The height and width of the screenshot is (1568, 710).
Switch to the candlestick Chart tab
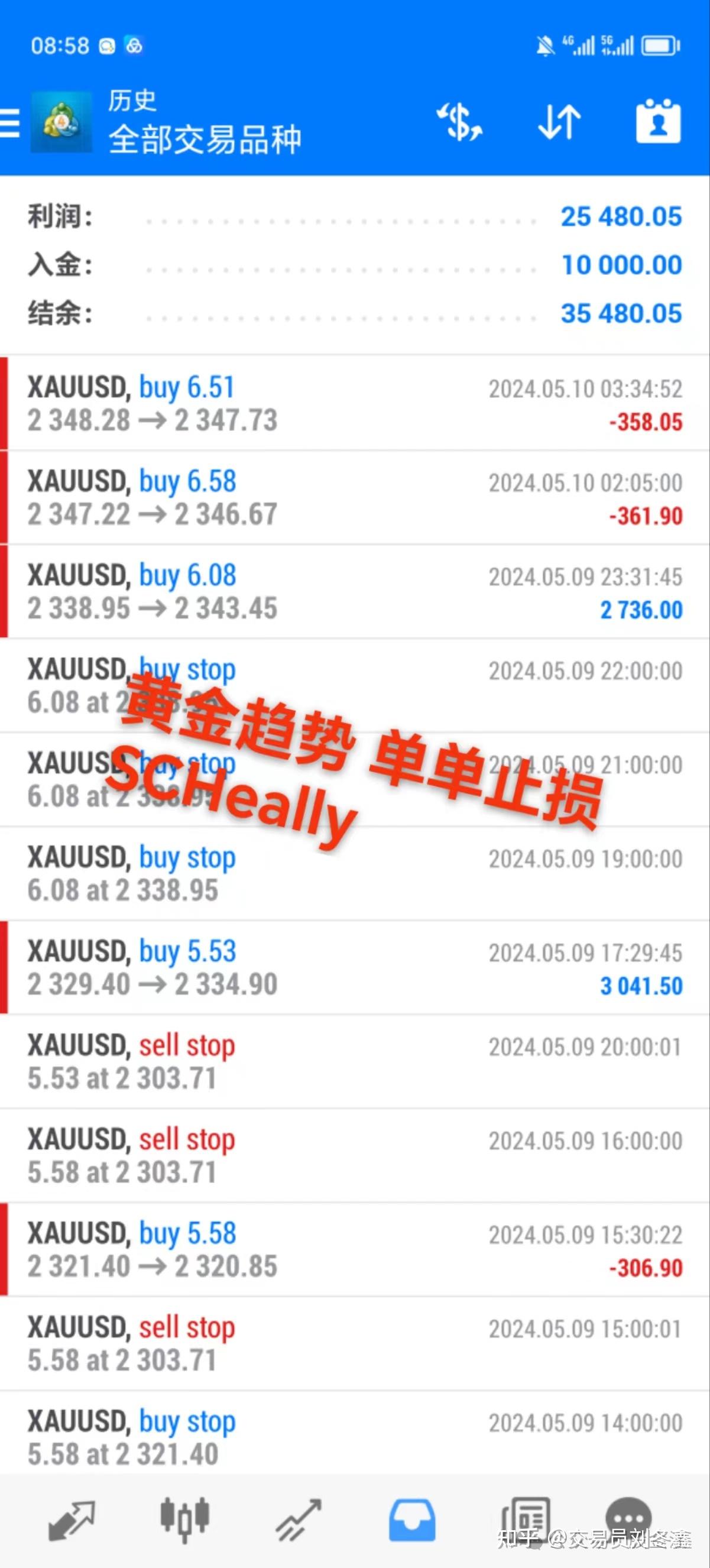(185, 1520)
